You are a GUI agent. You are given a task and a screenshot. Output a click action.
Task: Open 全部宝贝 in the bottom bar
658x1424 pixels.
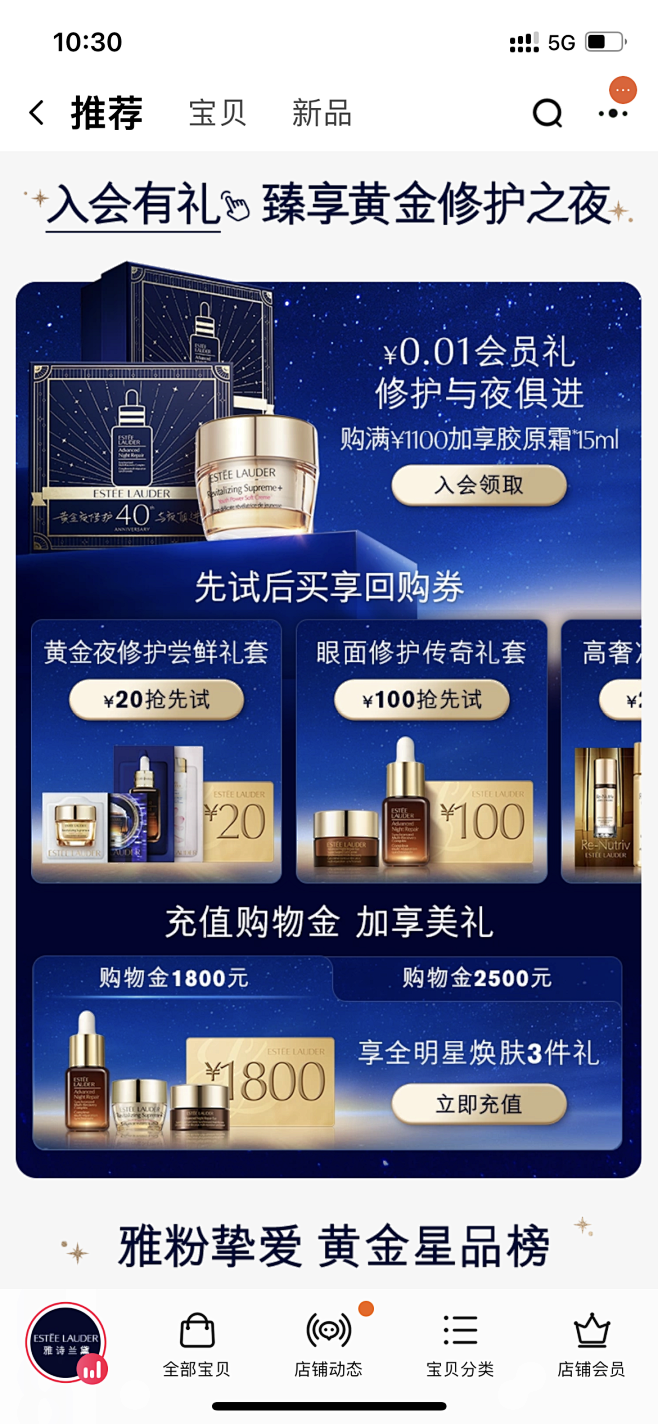[197, 1346]
